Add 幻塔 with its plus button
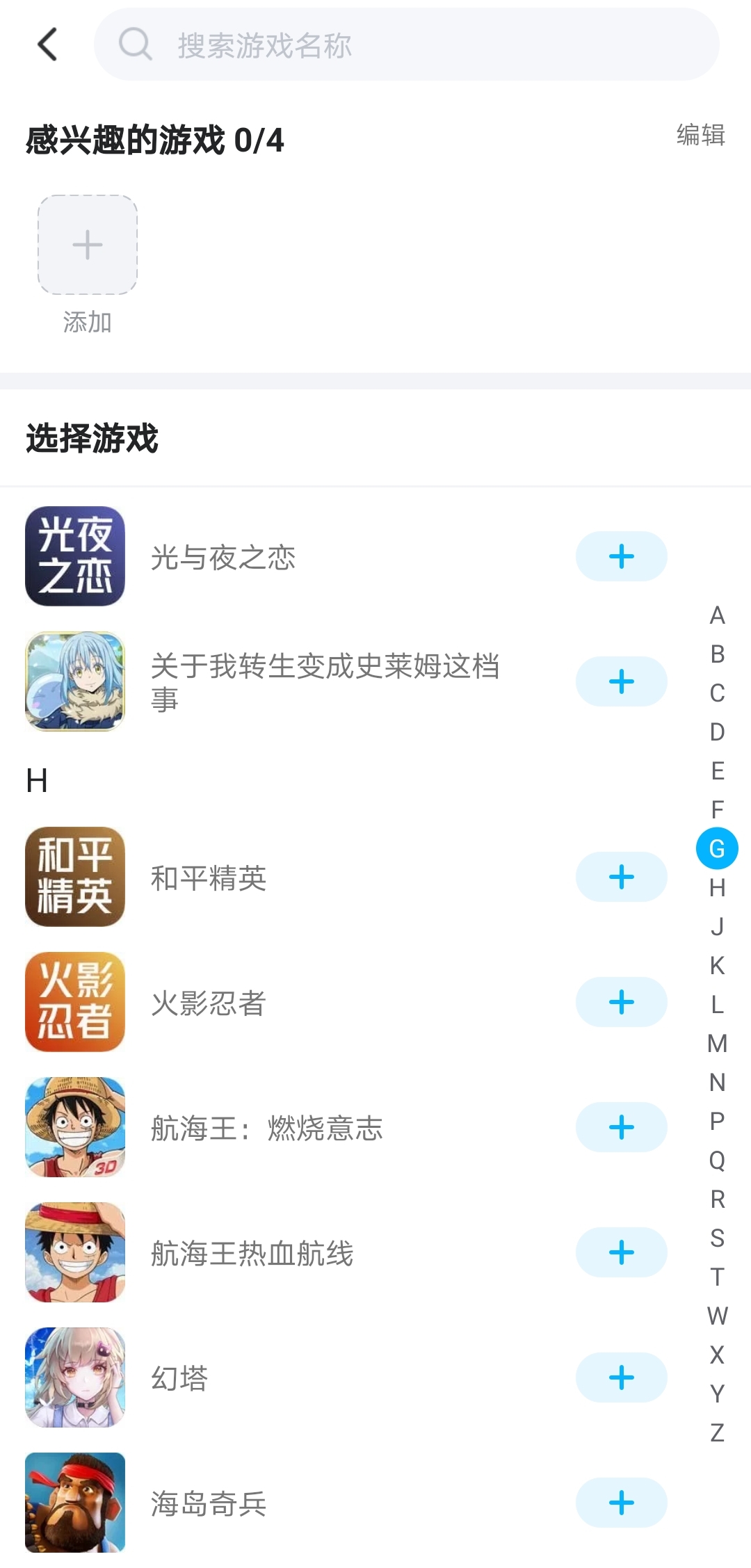751x1568 pixels. [621, 1377]
